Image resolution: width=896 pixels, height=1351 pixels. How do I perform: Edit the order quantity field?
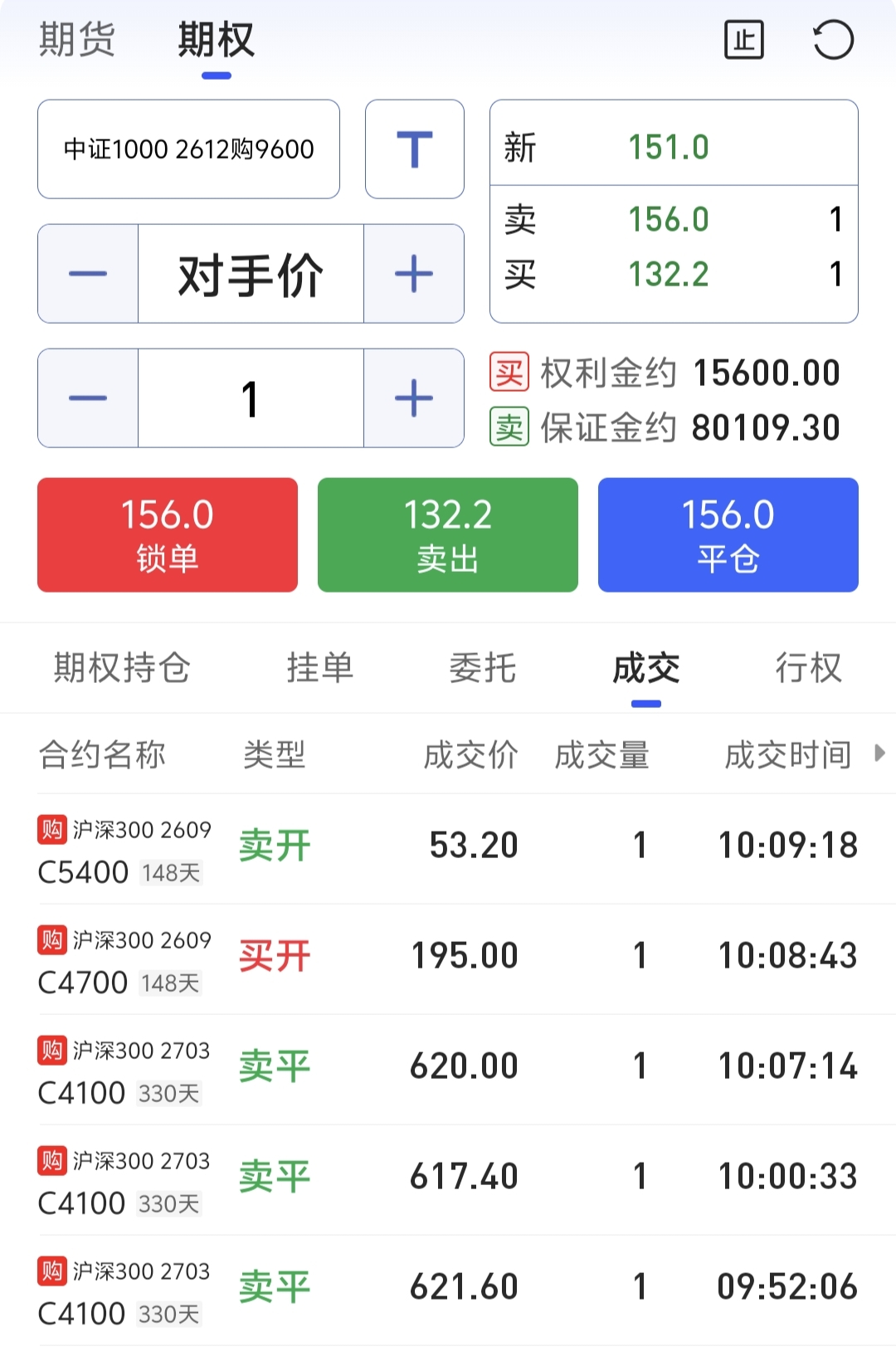click(x=251, y=398)
